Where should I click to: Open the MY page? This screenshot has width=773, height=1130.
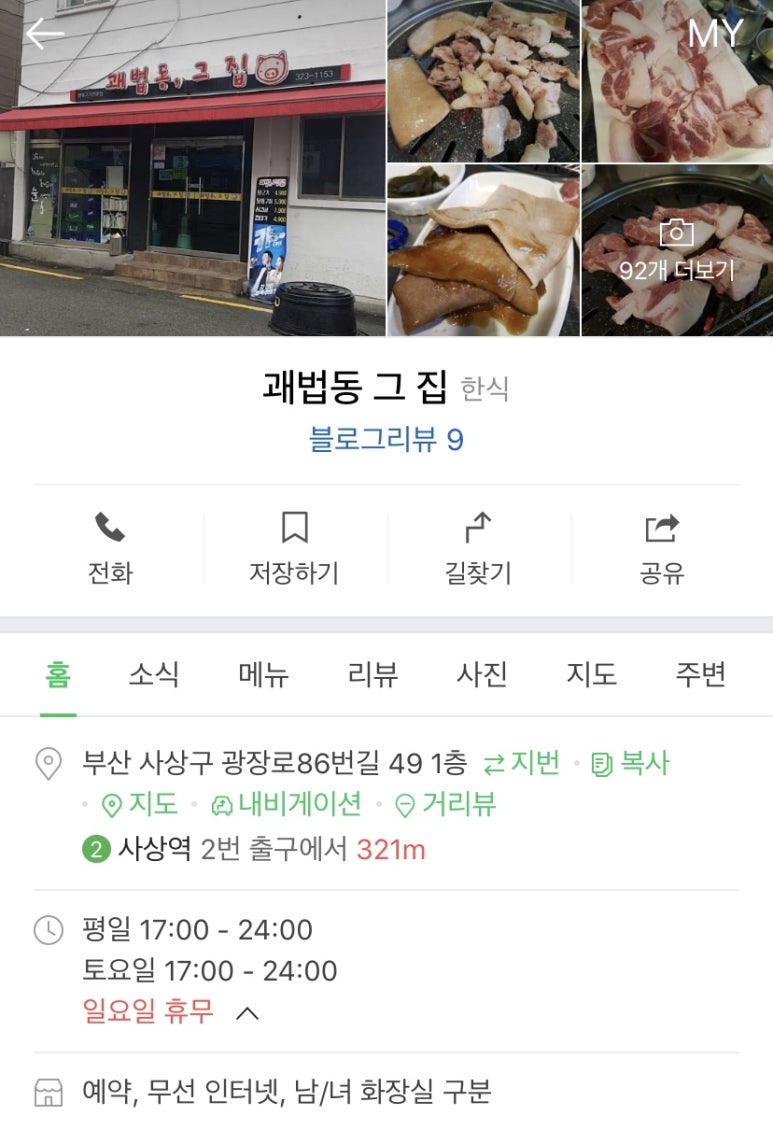pos(716,34)
